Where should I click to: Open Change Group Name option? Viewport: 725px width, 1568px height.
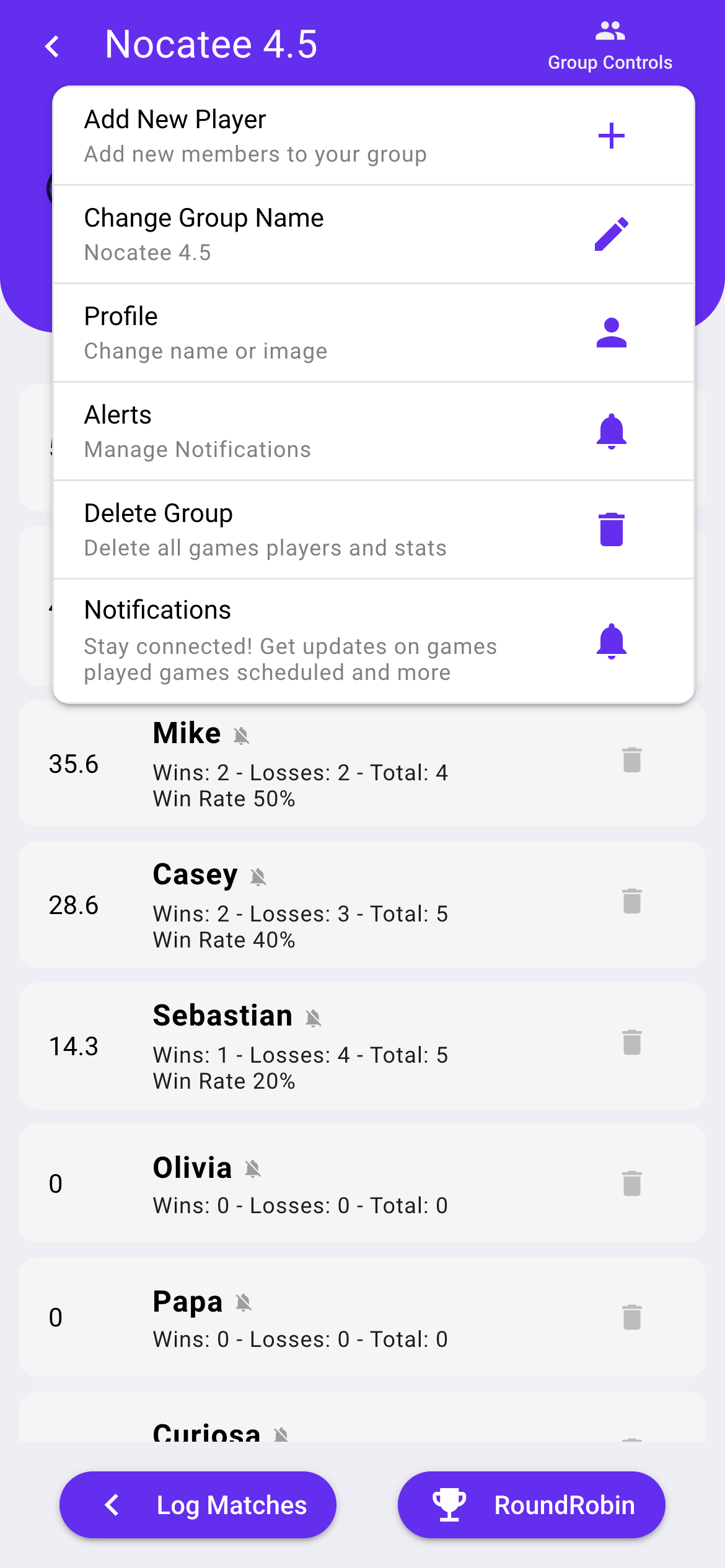373,234
